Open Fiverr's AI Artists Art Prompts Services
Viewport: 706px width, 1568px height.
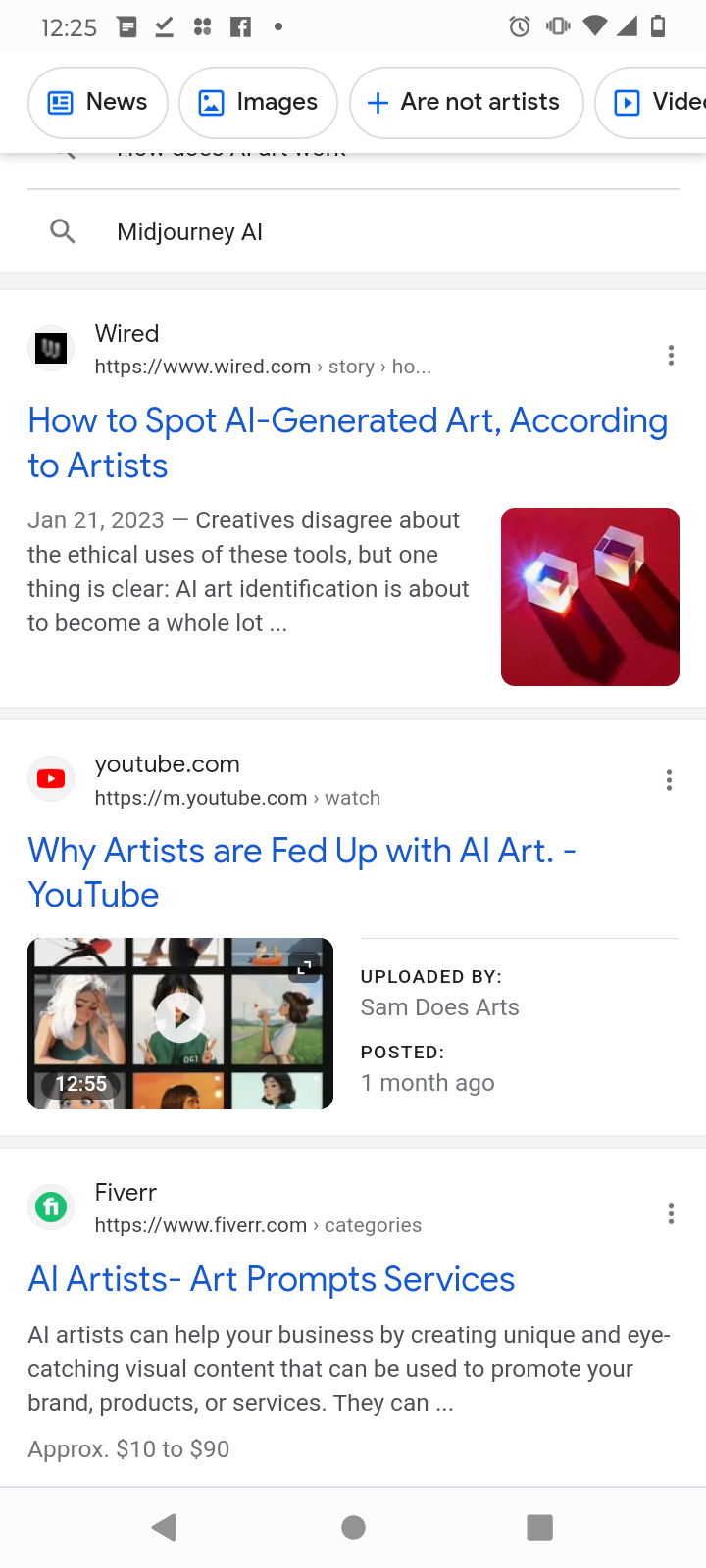[x=271, y=1279]
